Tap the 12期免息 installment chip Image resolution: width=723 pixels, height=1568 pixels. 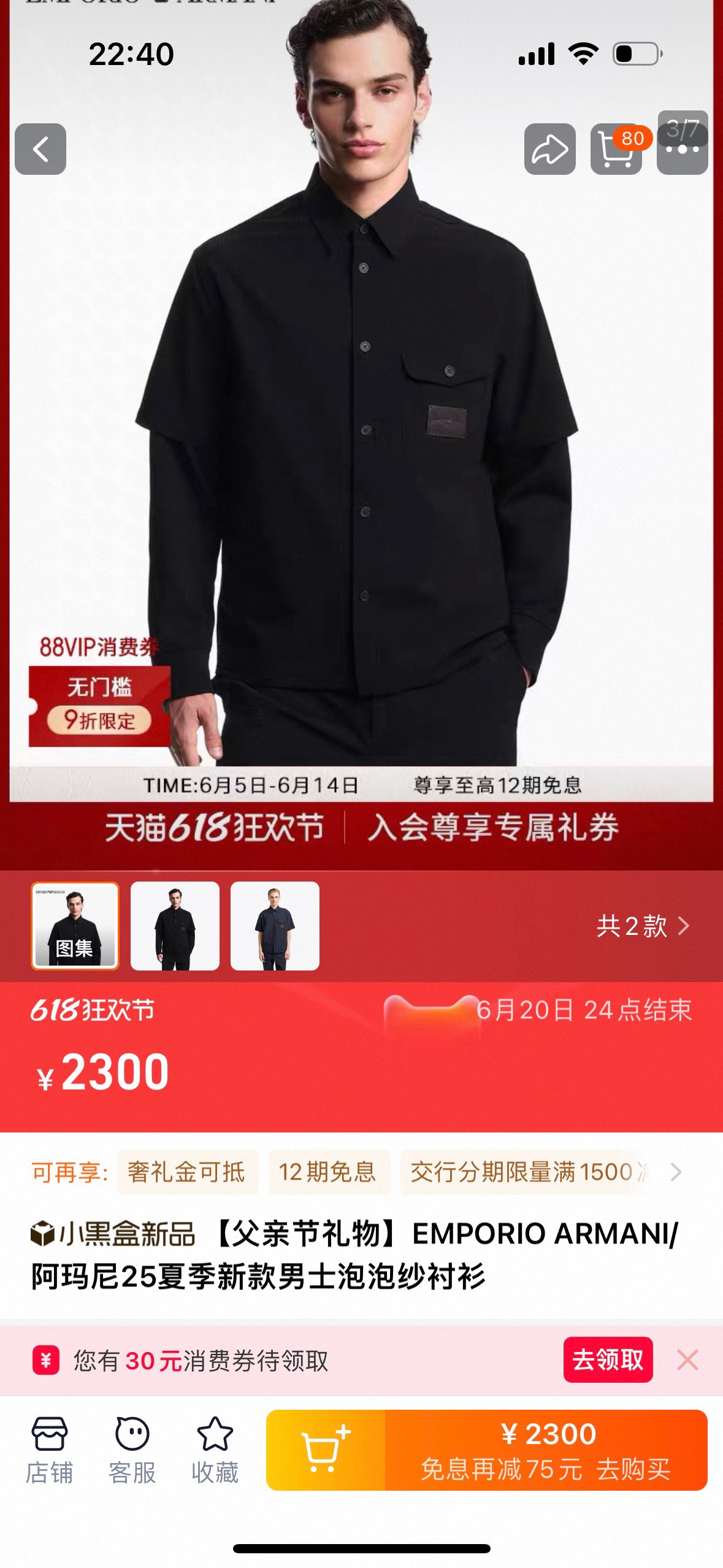pyautogui.click(x=329, y=1172)
